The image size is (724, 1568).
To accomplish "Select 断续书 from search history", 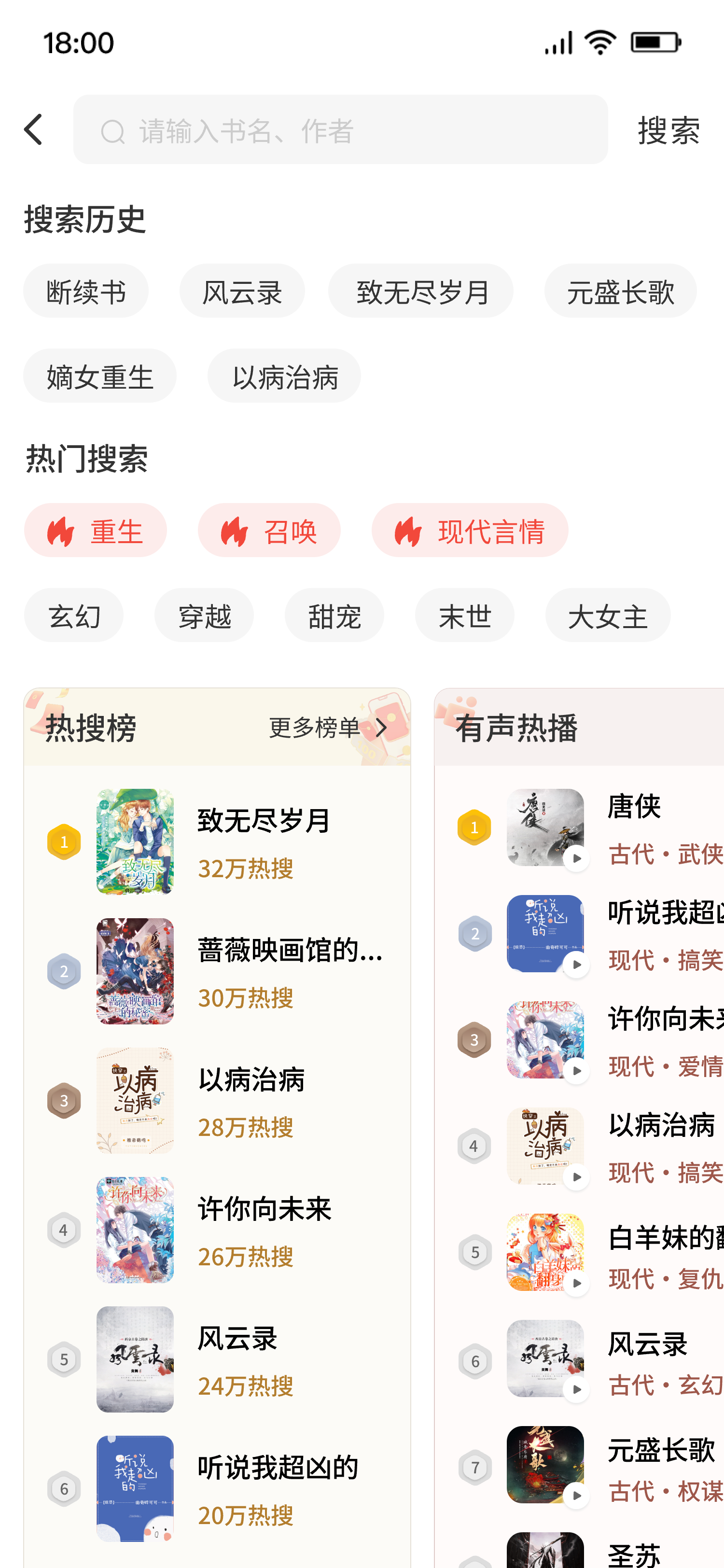I will tap(86, 291).
